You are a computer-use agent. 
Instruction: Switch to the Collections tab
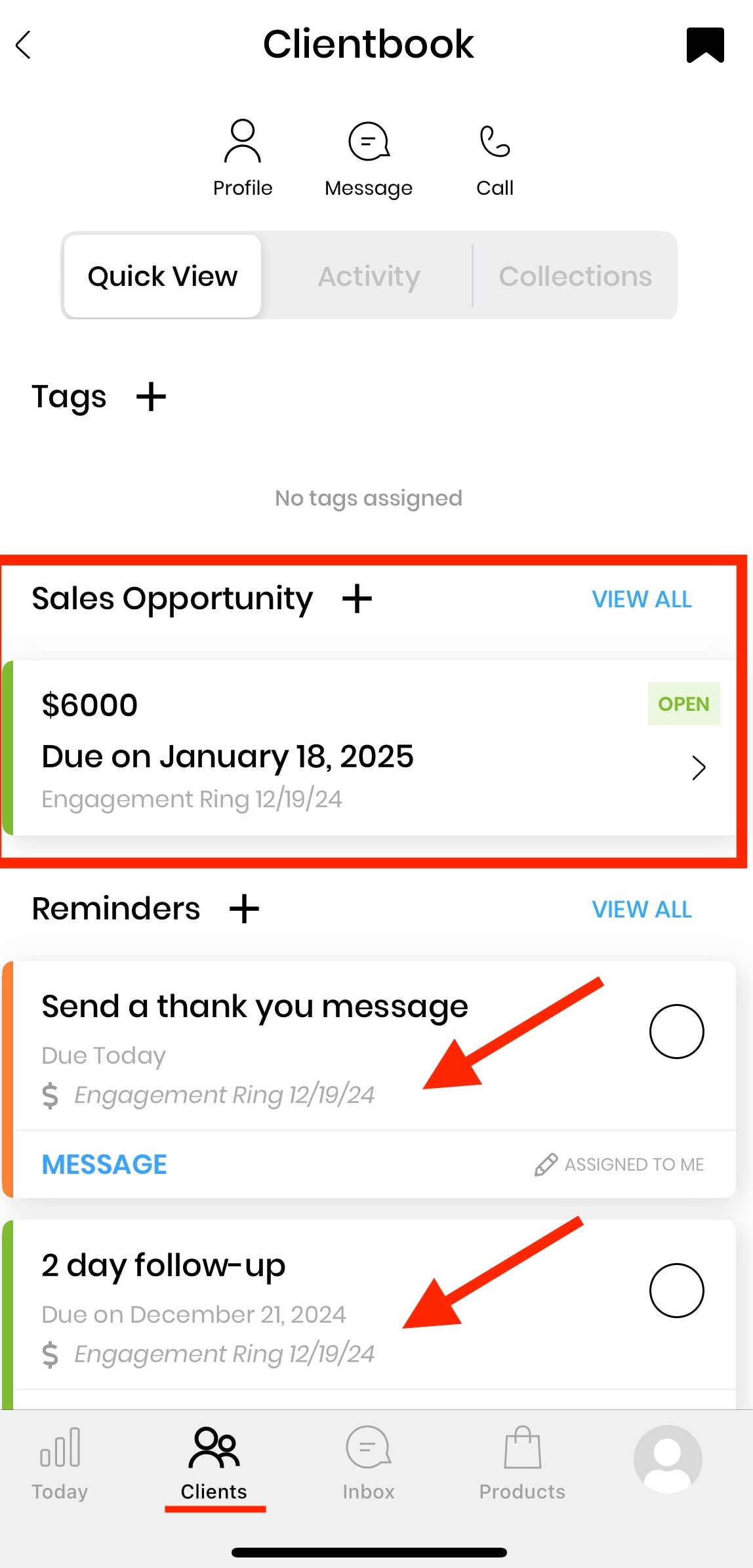575,276
